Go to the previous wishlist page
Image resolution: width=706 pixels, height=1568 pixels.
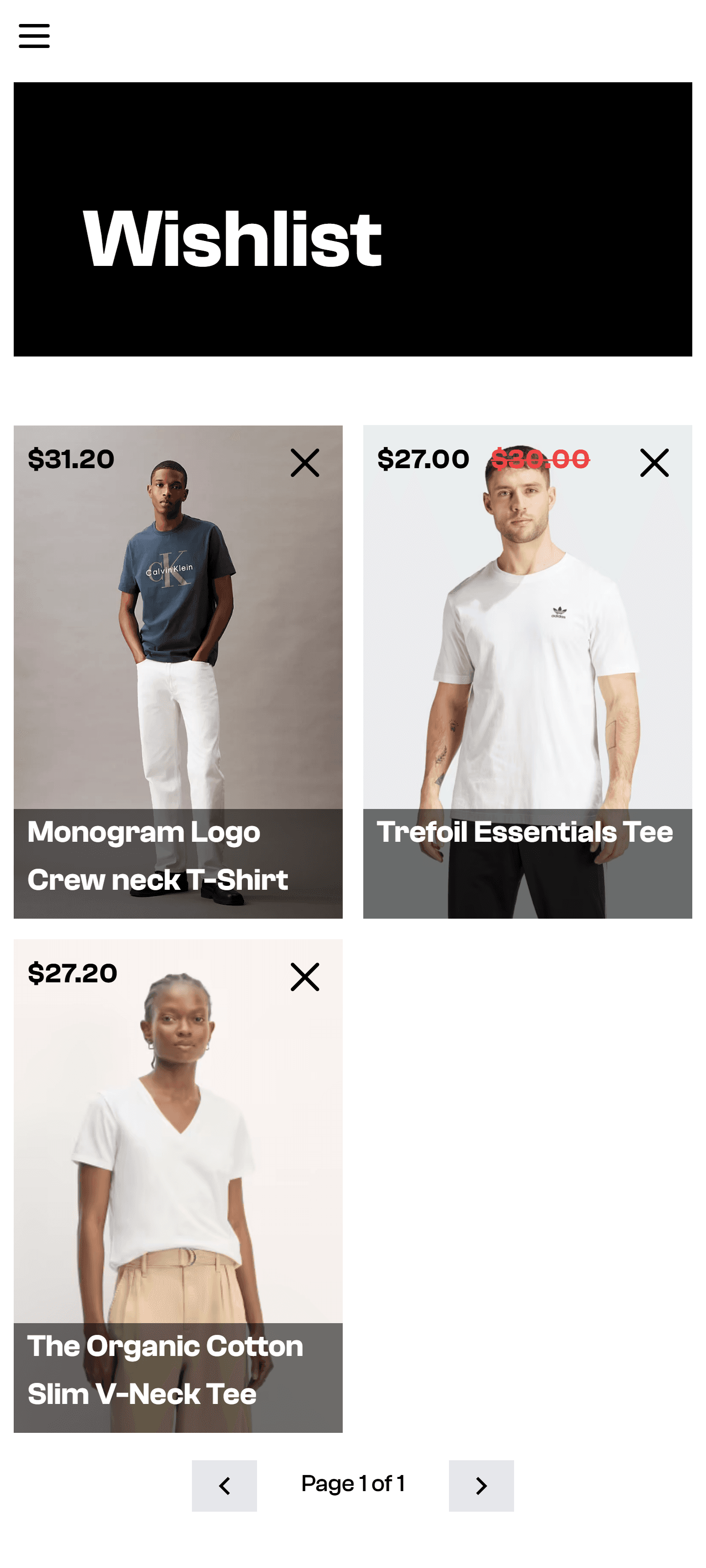pos(224,1485)
